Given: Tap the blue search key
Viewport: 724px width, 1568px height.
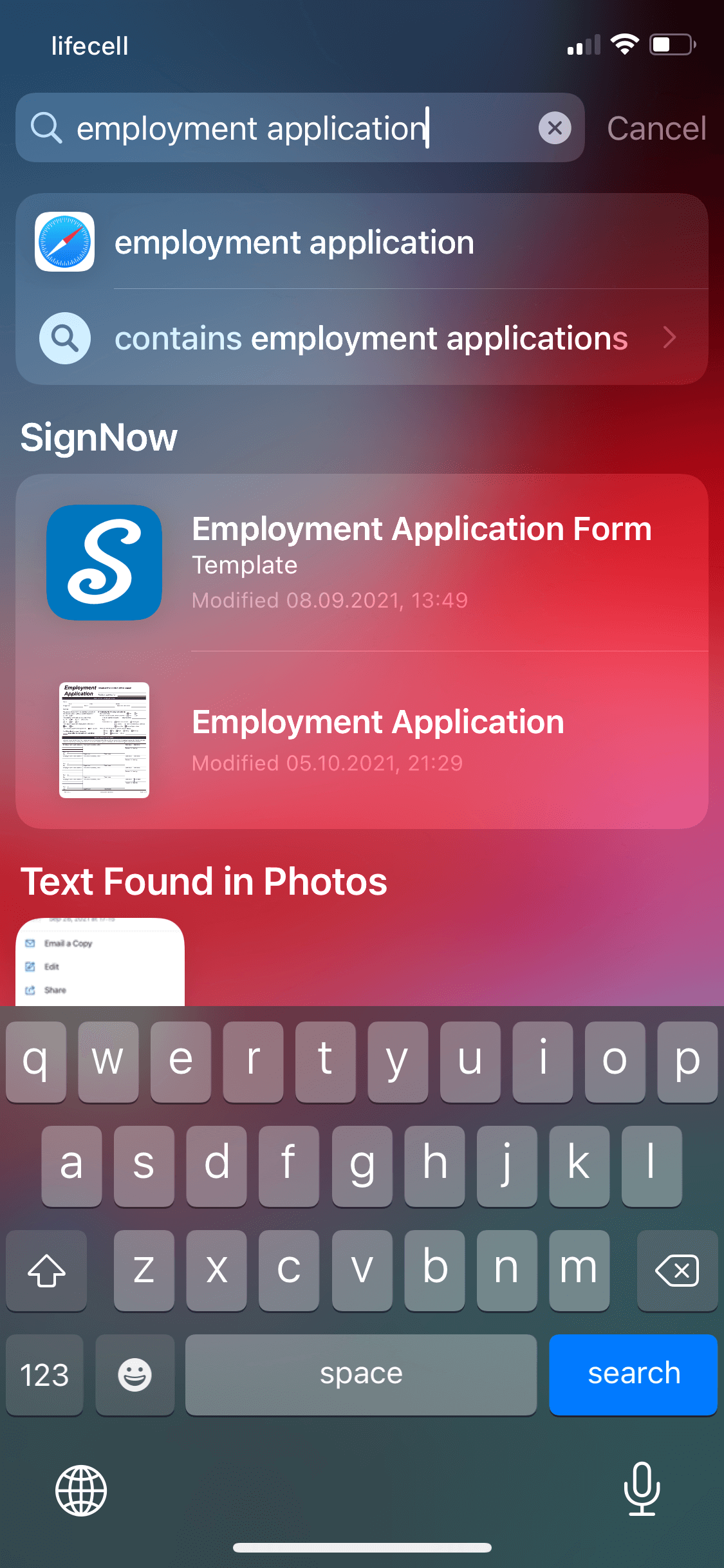Looking at the screenshot, I should 633,1374.
